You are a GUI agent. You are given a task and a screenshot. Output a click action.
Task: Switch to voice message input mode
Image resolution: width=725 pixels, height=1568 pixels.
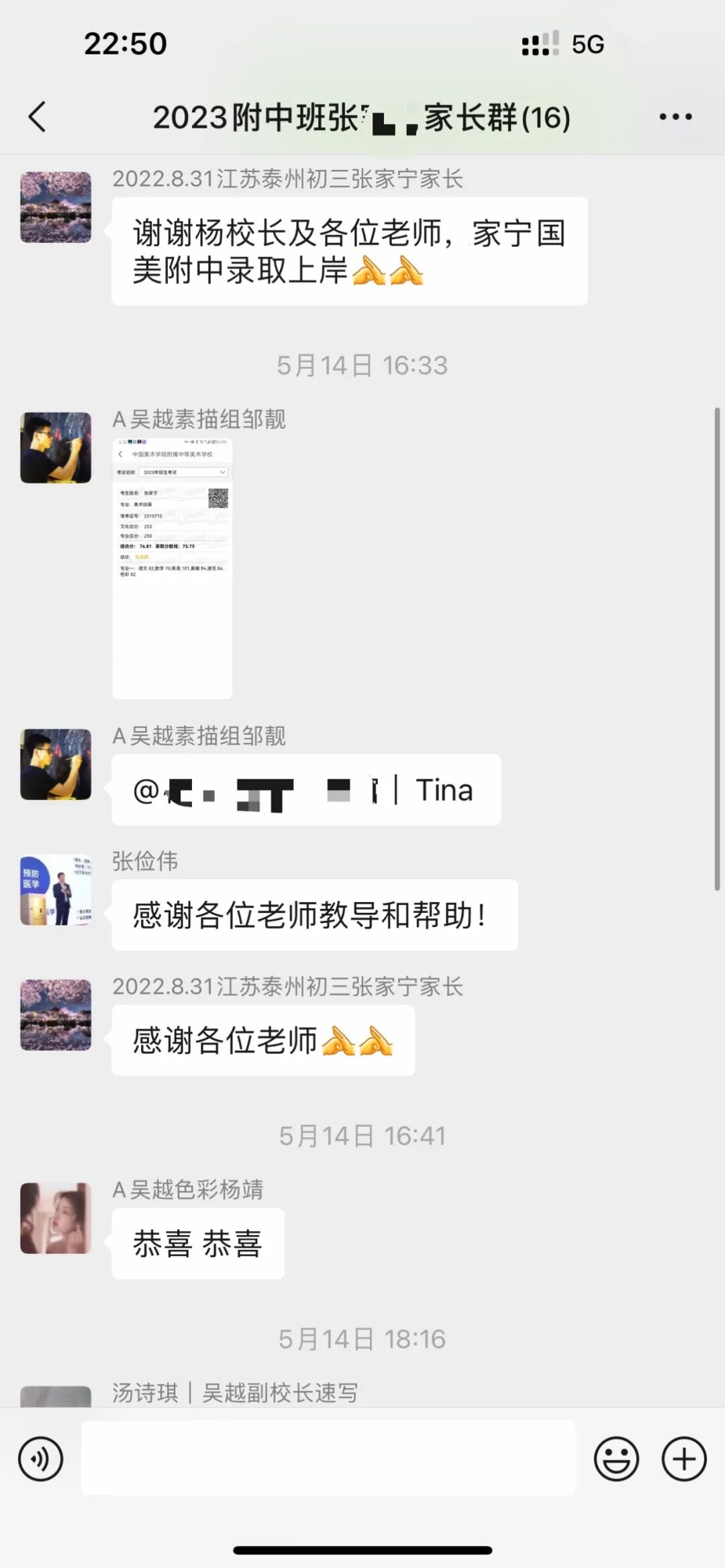tap(42, 1459)
